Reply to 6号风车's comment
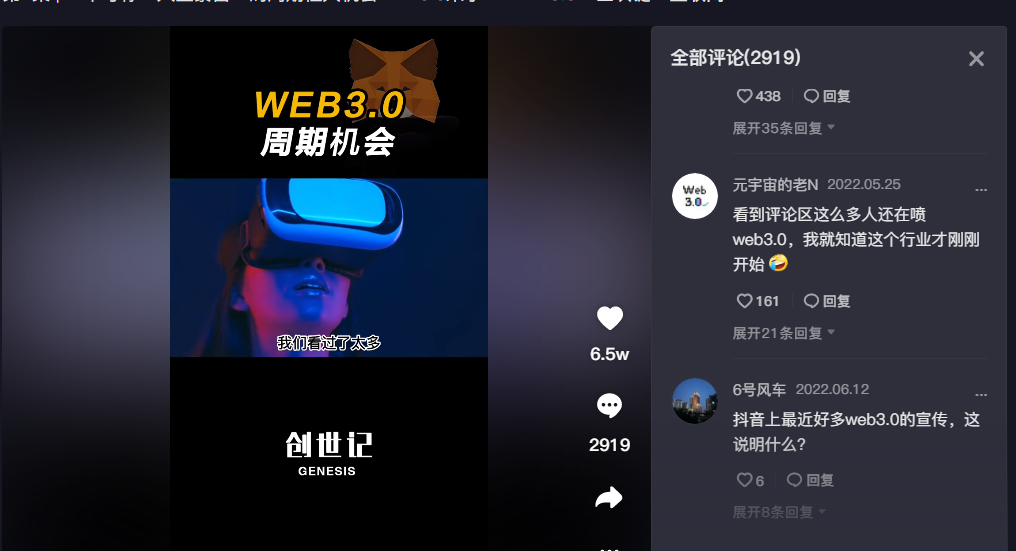Screen dimensions: 1016x551 (x=810, y=480)
